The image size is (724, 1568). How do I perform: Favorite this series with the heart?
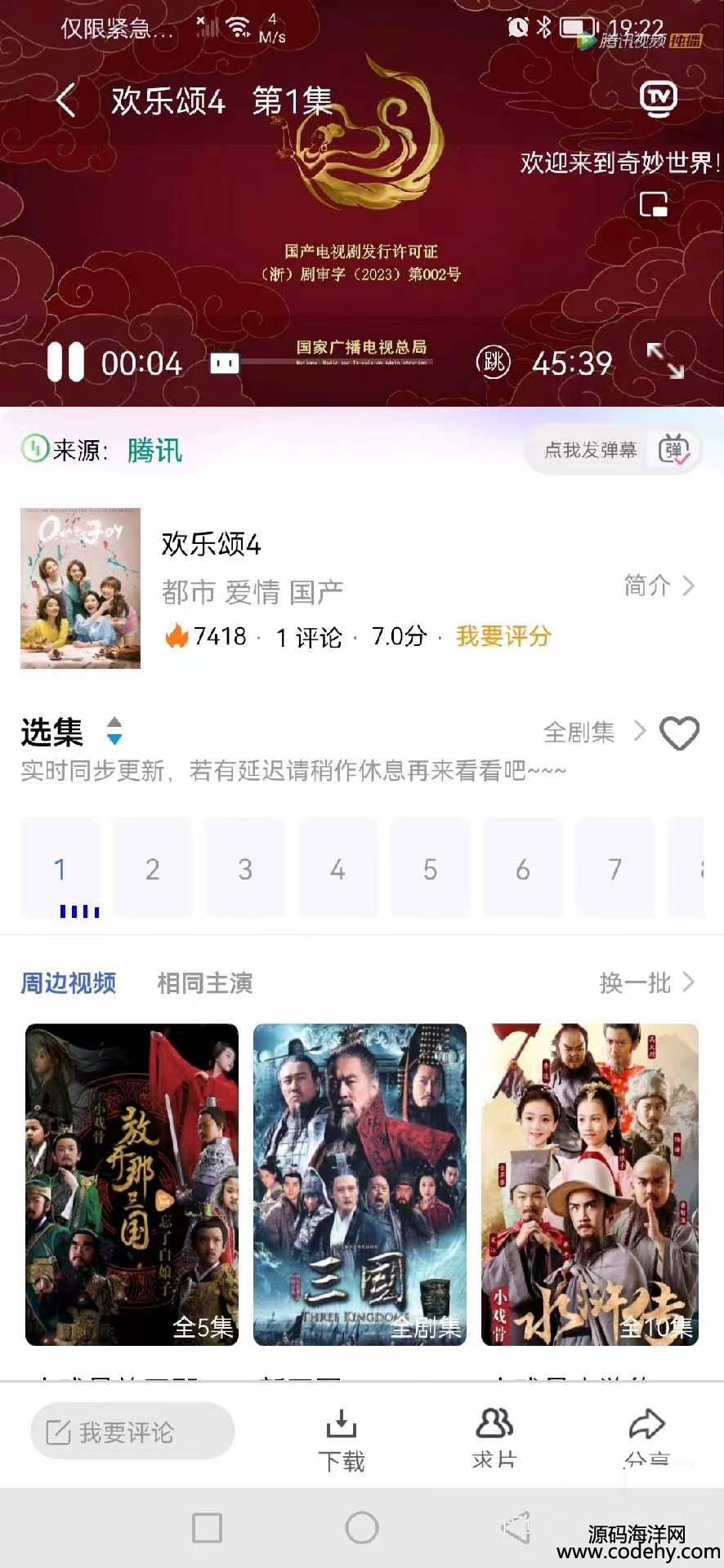[679, 733]
